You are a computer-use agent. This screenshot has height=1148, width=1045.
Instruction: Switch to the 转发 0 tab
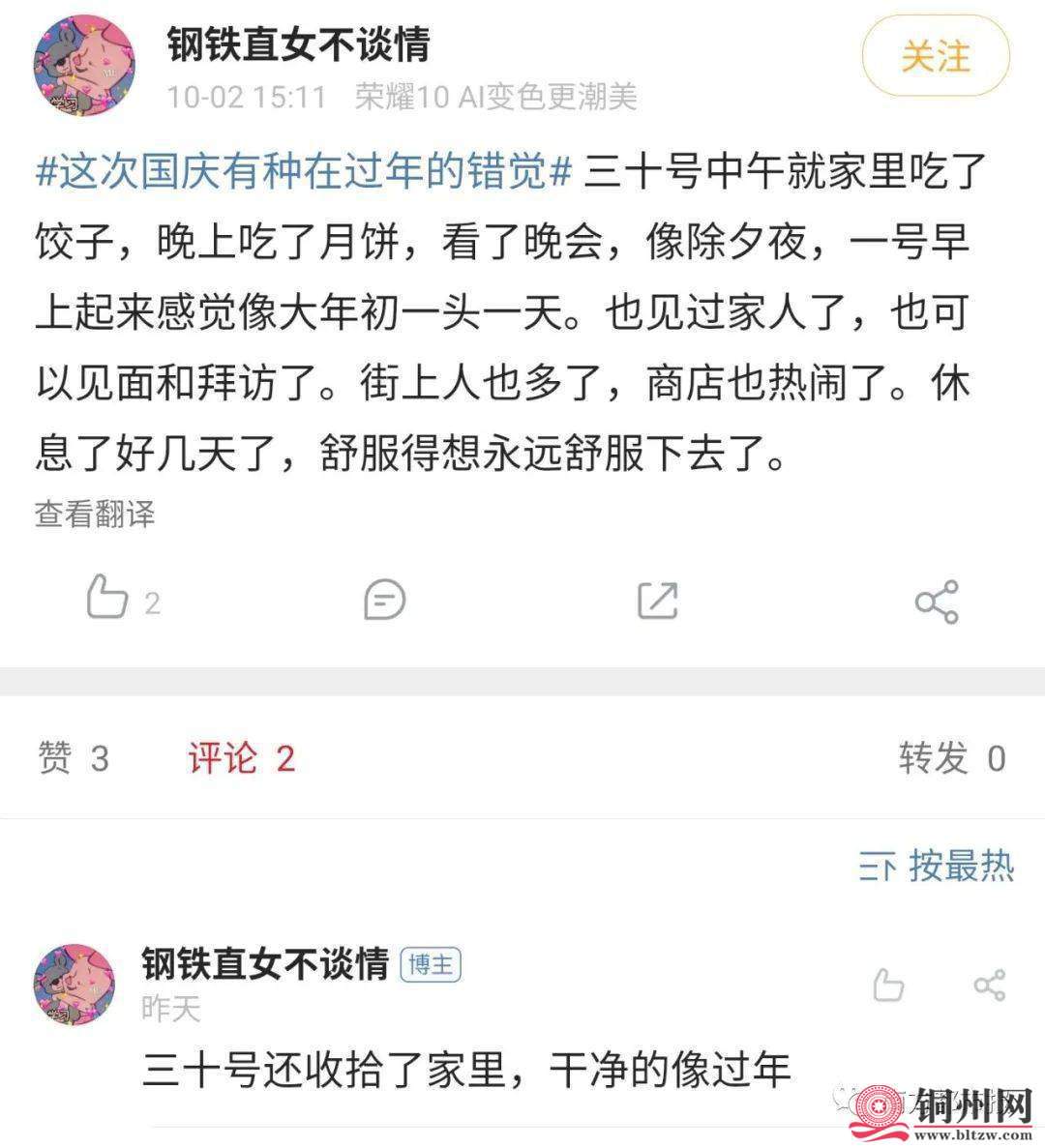(952, 758)
